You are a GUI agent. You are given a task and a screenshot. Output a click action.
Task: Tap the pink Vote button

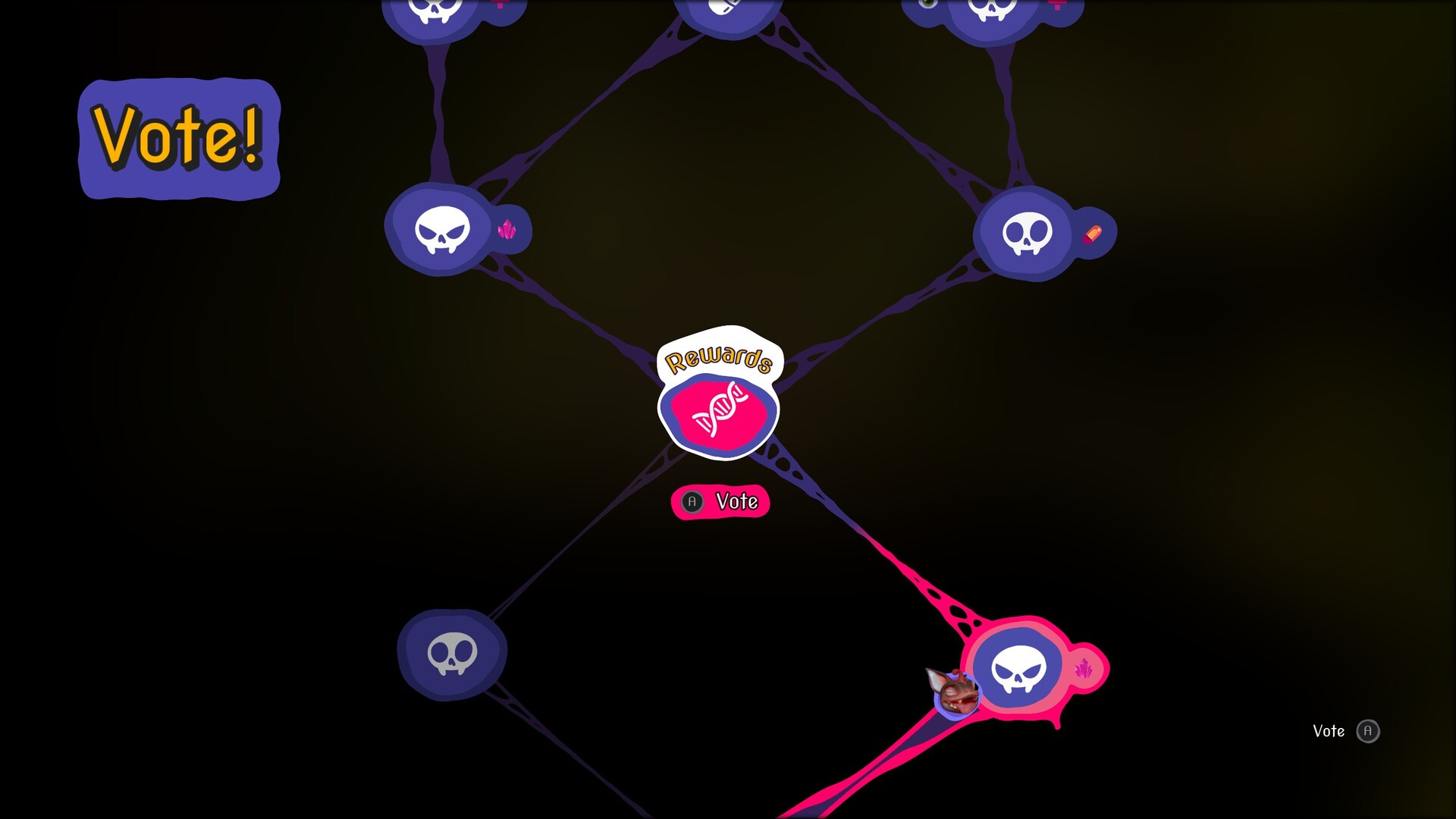click(720, 502)
